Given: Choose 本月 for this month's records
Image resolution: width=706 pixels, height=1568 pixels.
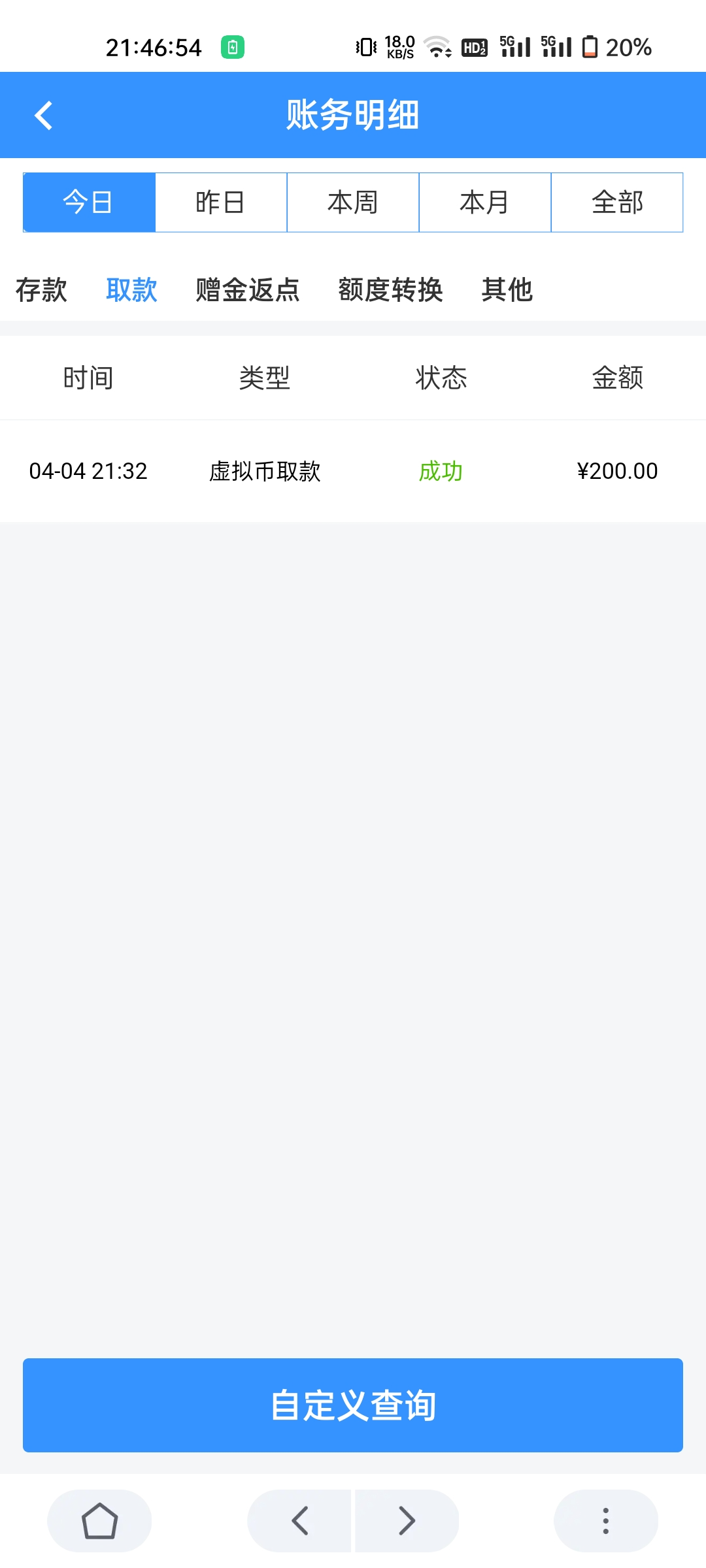Looking at the screenshot, I should pos(484,203).
